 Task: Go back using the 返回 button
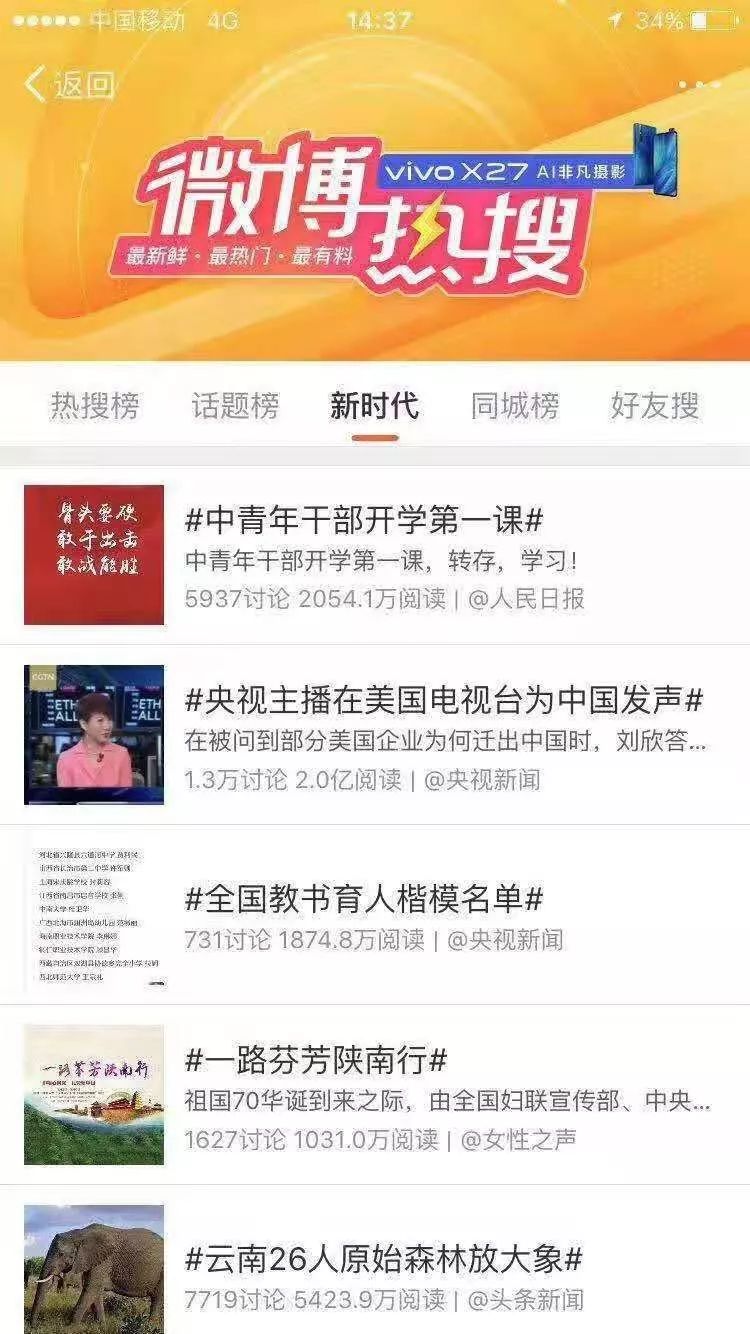coord(70,85)
